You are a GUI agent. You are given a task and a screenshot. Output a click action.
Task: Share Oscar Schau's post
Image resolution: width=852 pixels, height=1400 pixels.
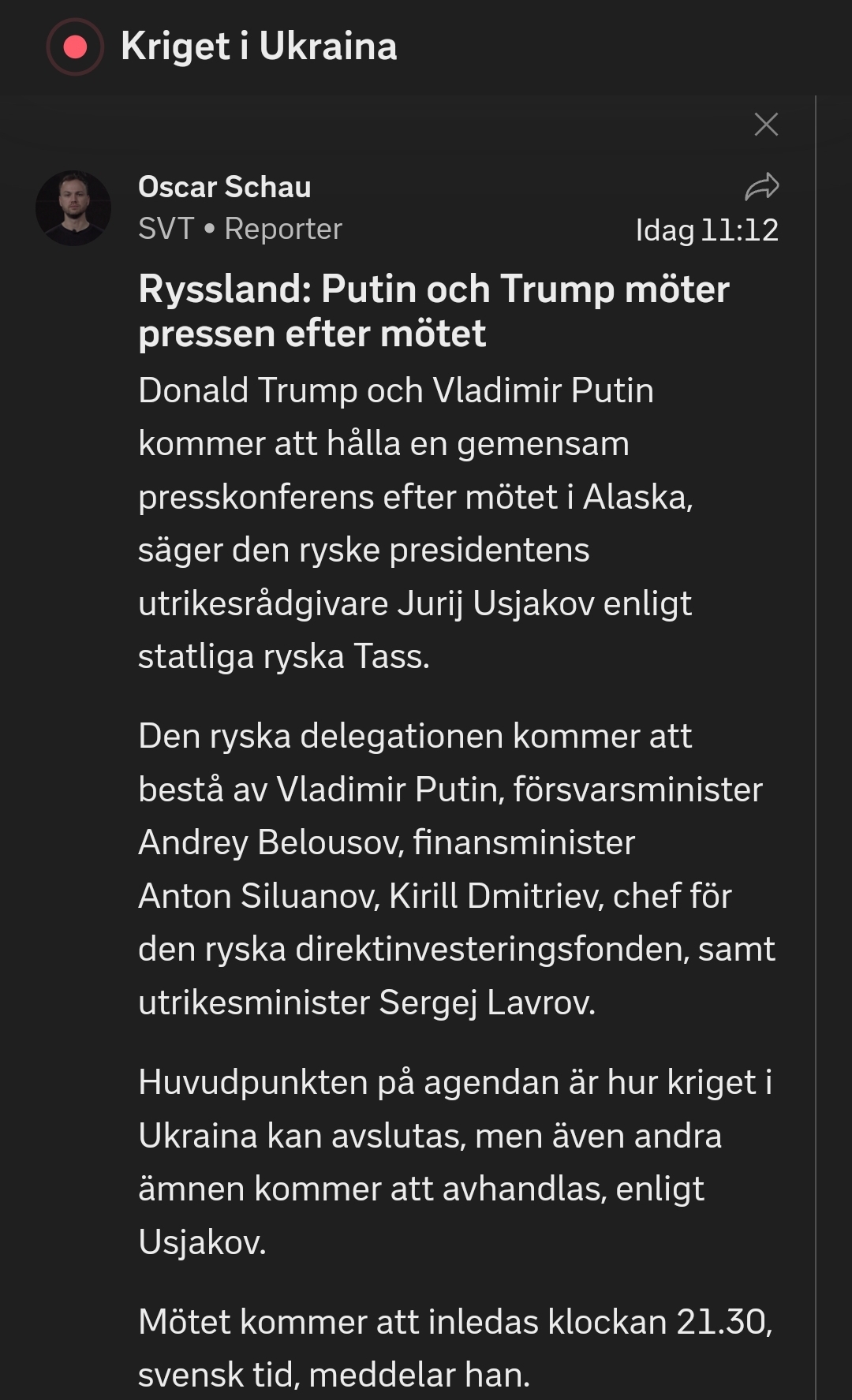[761, 187]
